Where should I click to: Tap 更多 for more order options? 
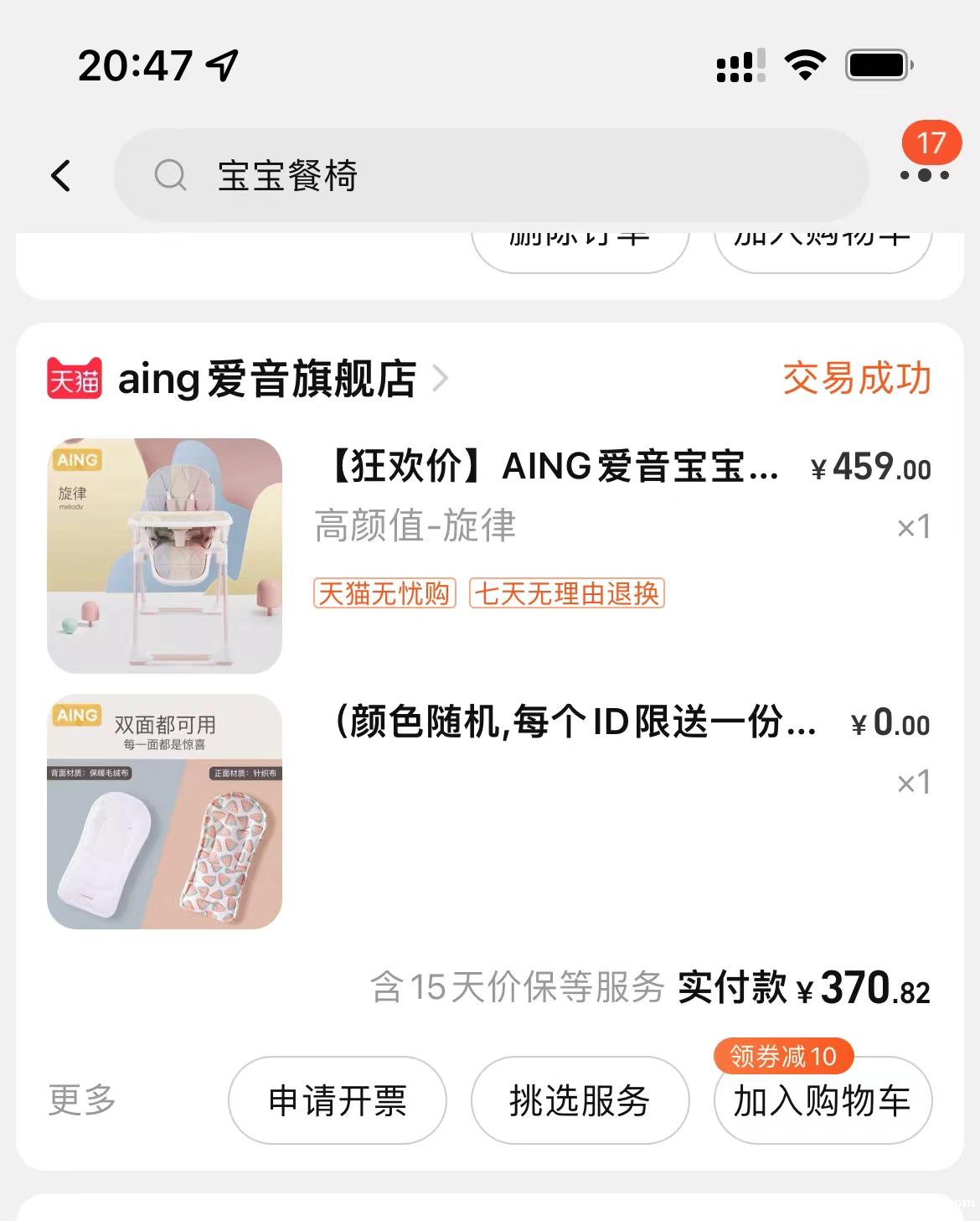(x=82, y=1099)
